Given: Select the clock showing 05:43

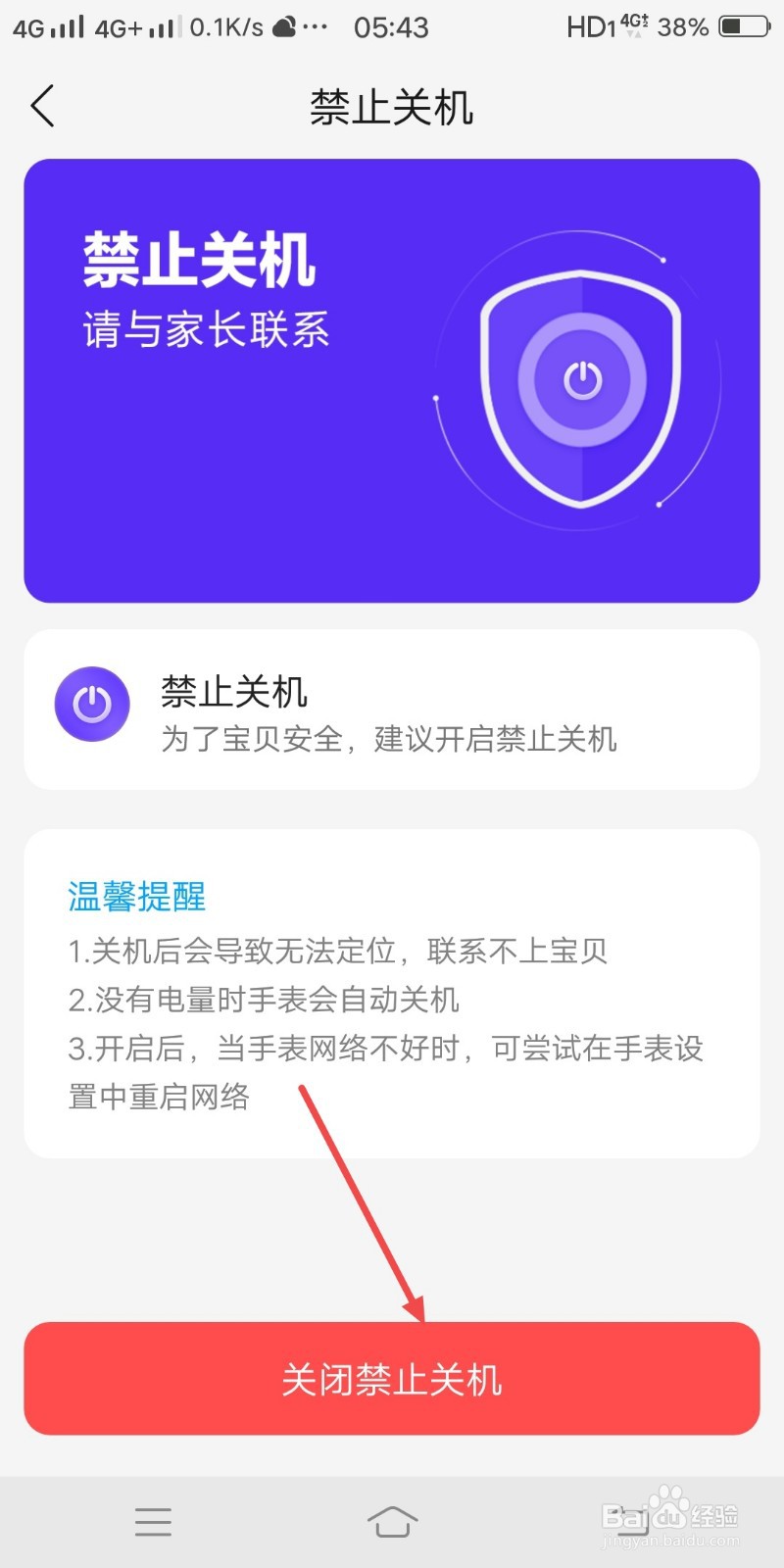Looking at the screenshot, I should pyautogui.click(x=392, y=26).
